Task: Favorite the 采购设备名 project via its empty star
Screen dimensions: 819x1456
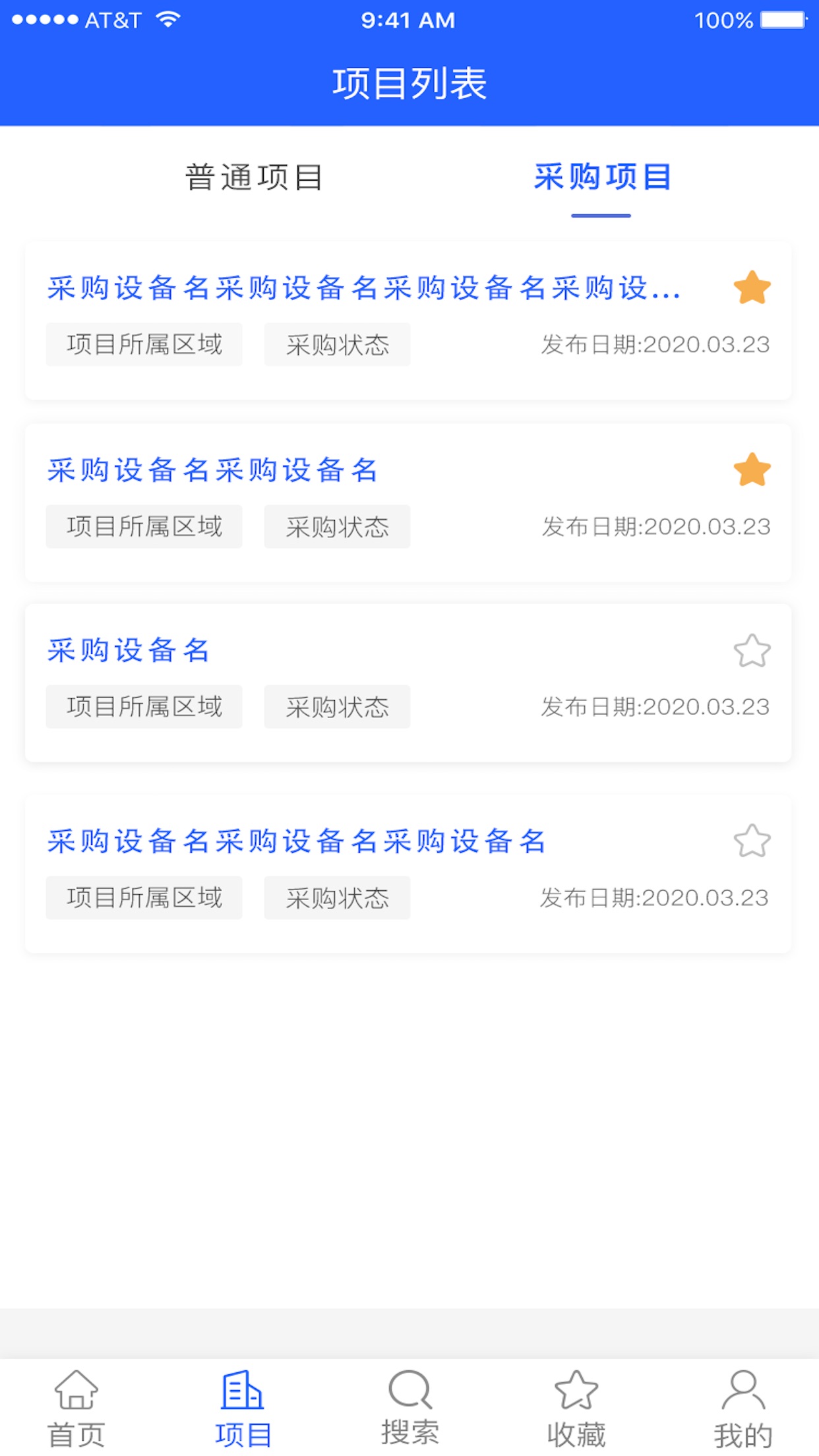Action: 752,652
